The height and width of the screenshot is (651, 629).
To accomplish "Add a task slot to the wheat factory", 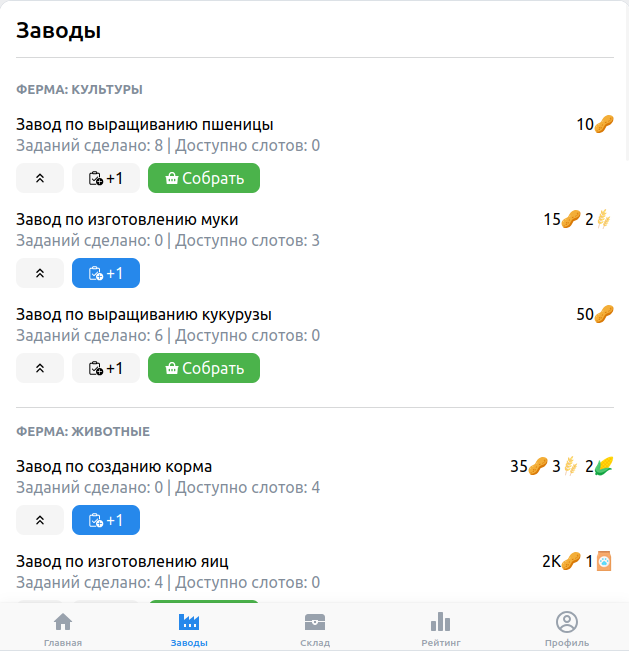I will click(106, 178).
